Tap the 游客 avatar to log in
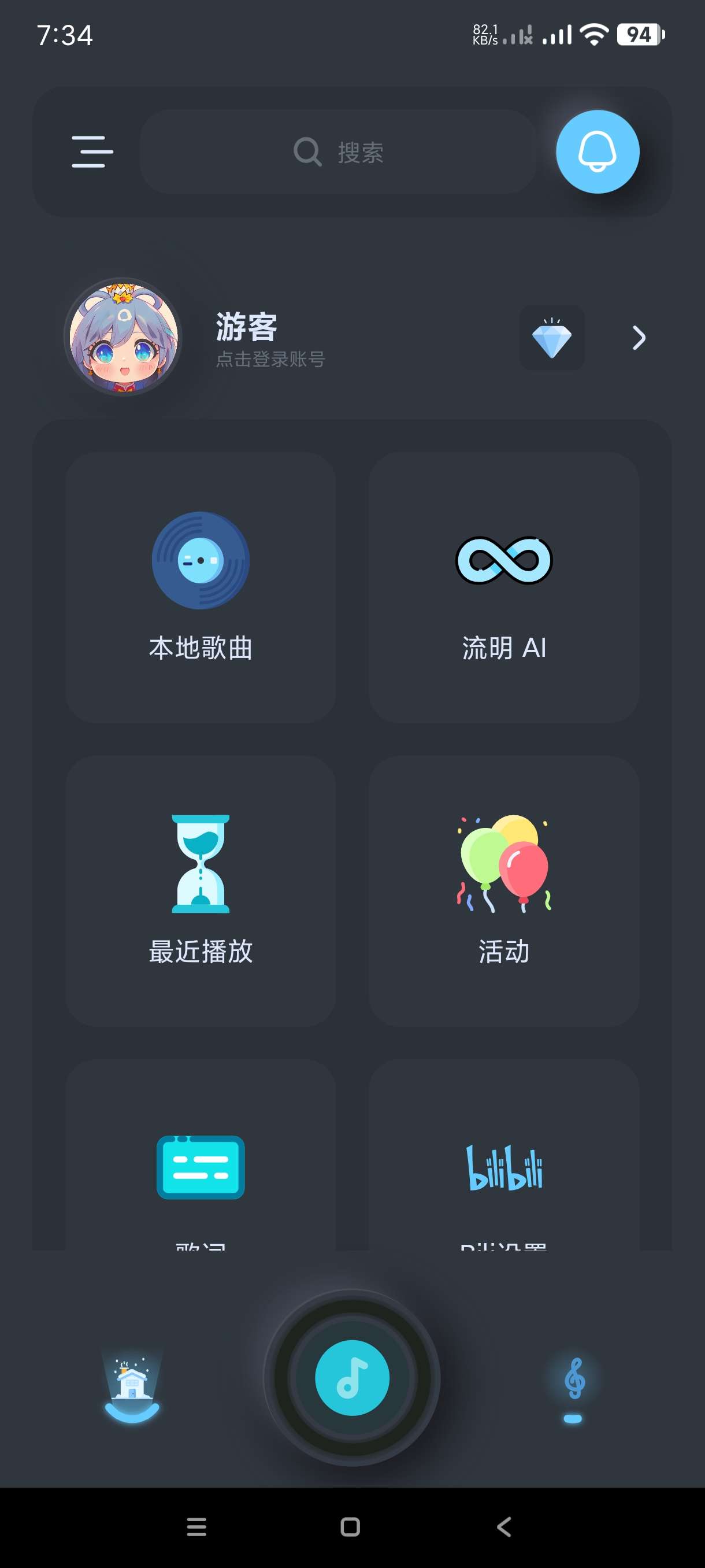 [124, 336]
